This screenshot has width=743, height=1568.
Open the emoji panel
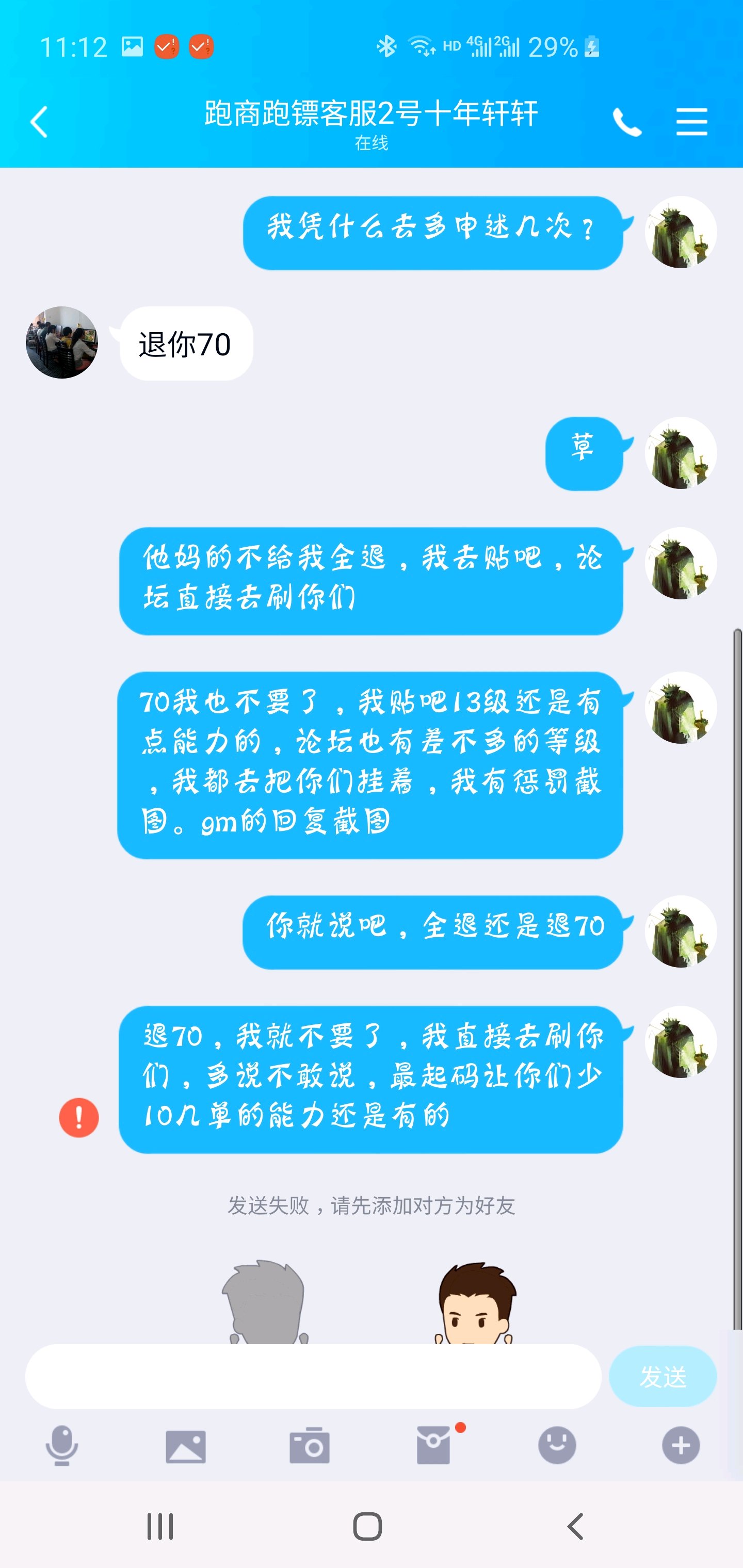click(x=557, y=1445)
